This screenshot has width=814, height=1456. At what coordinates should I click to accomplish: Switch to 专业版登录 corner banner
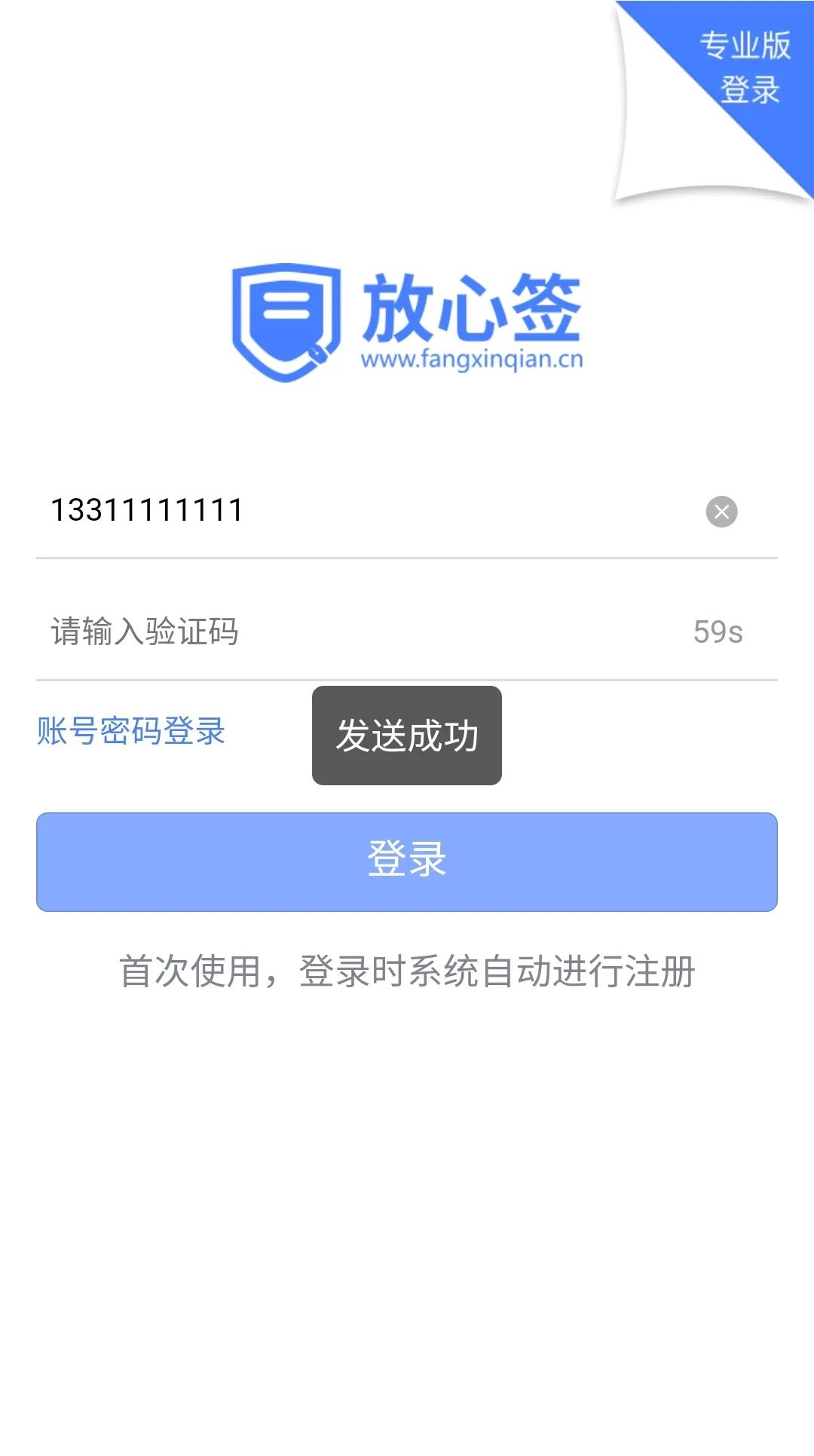(x=745, y=68)
